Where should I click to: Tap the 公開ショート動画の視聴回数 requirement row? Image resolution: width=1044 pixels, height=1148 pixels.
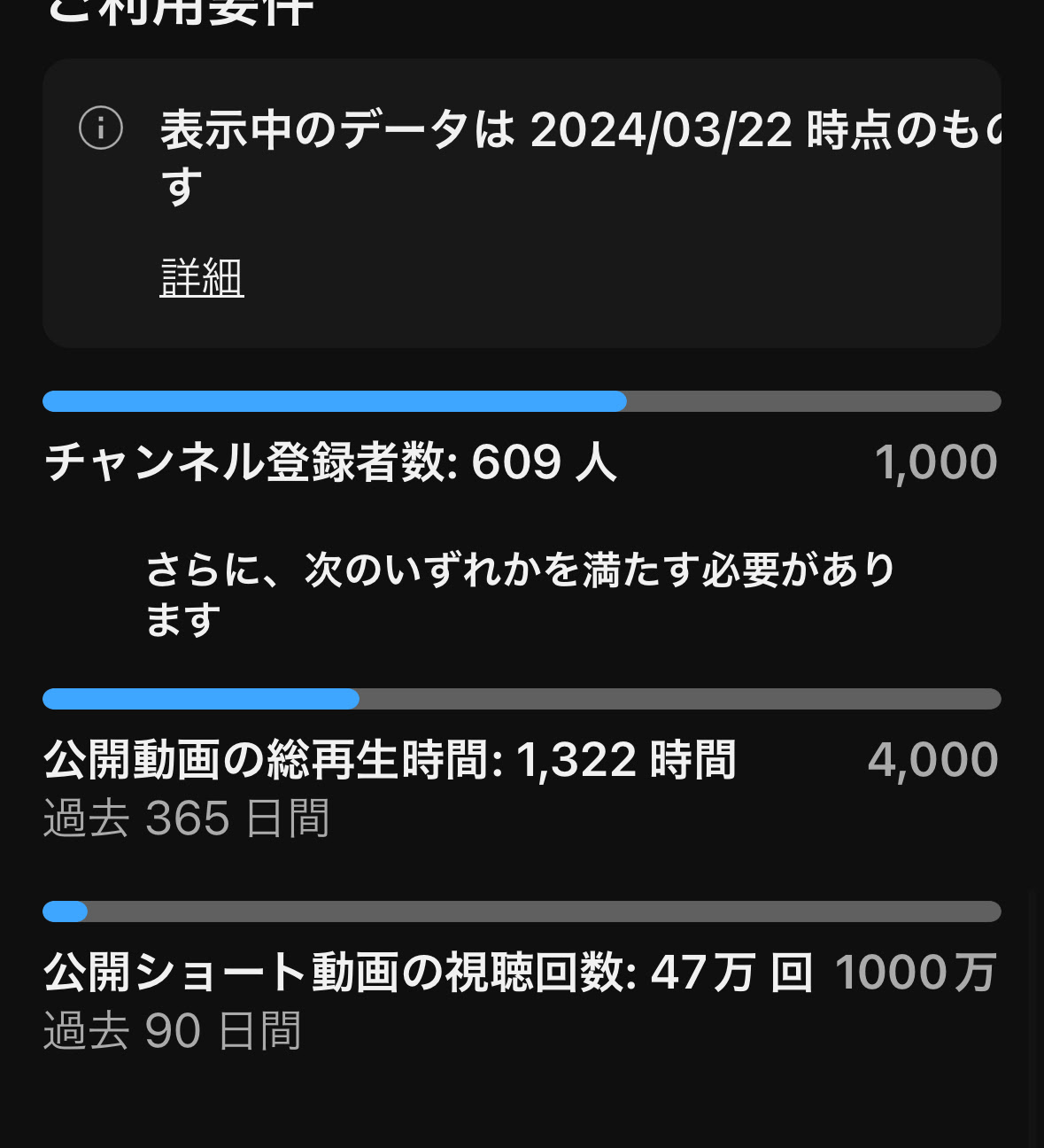(429, 971)
